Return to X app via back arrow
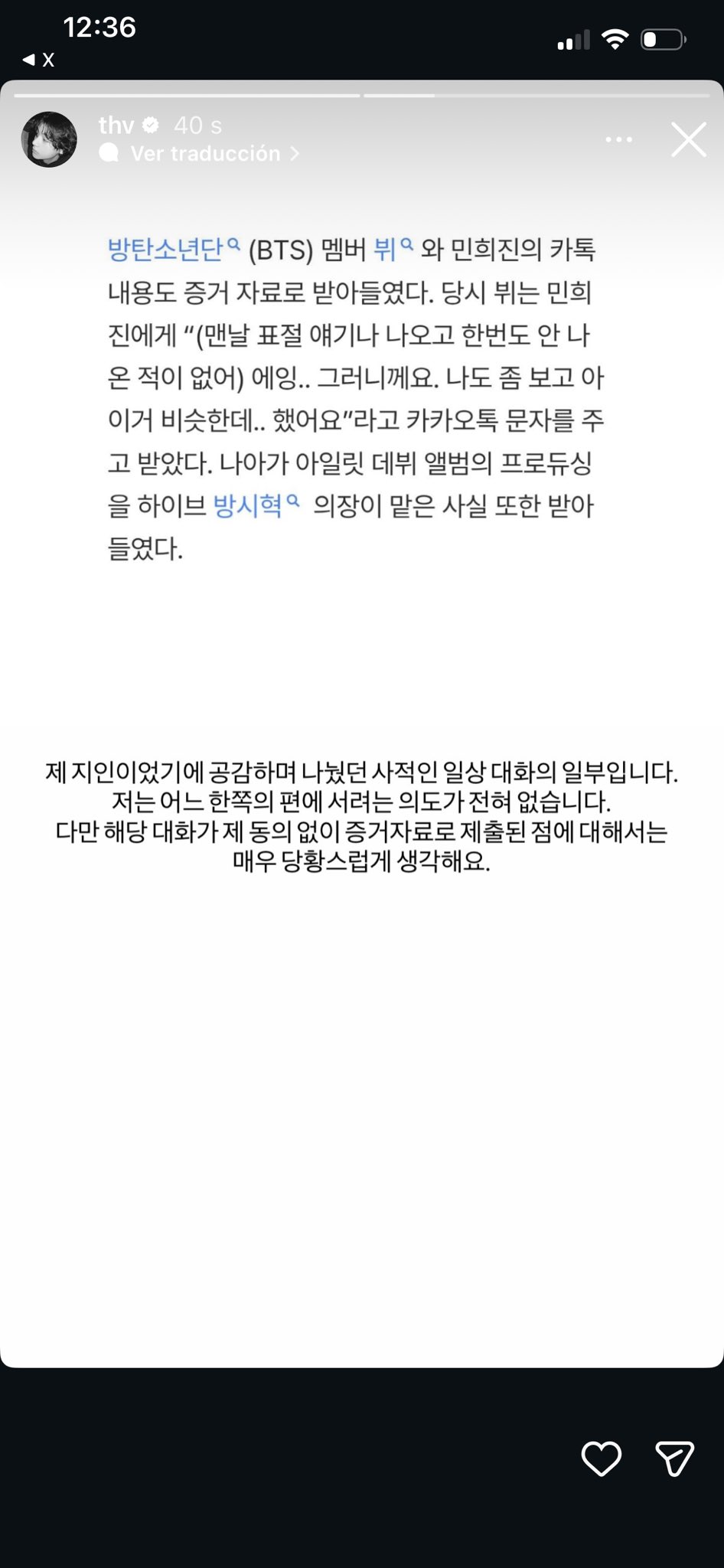This screenshot has height=1568, width=724. [x=38, y=60]
